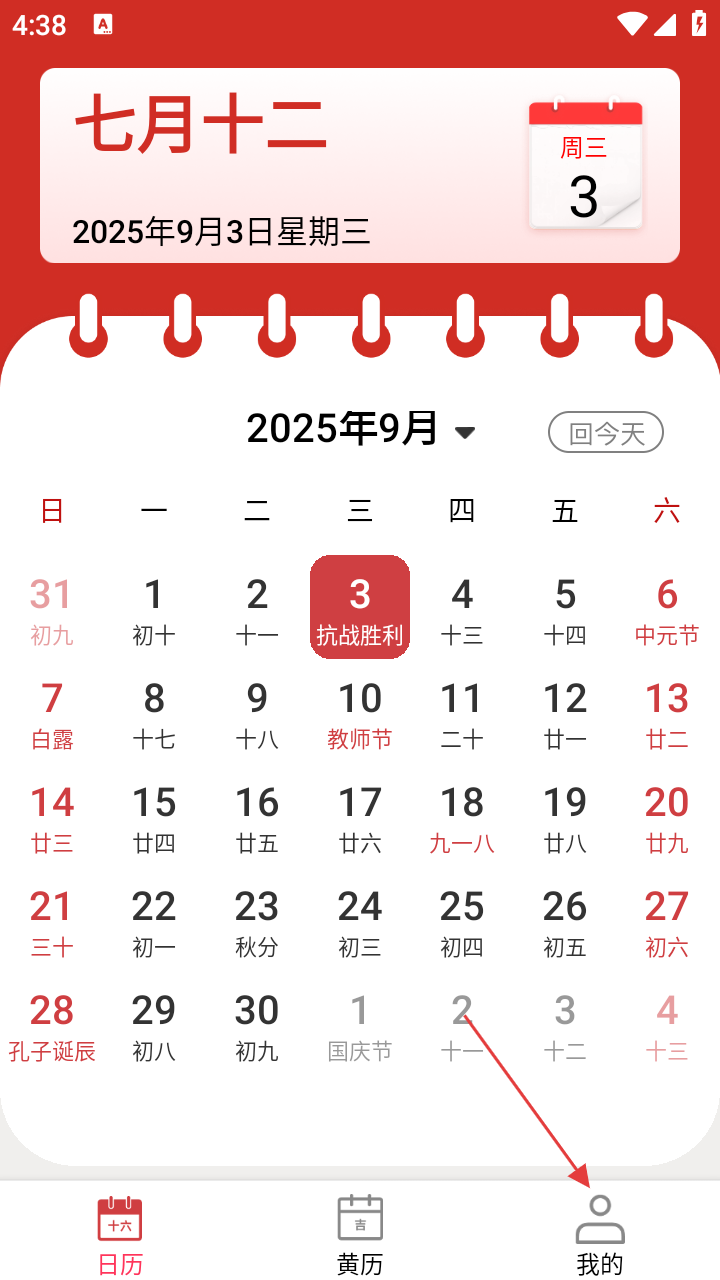The image size is (720, 1280).
Task: Switch to the 我的 tab
Action: pos(600,1235)
